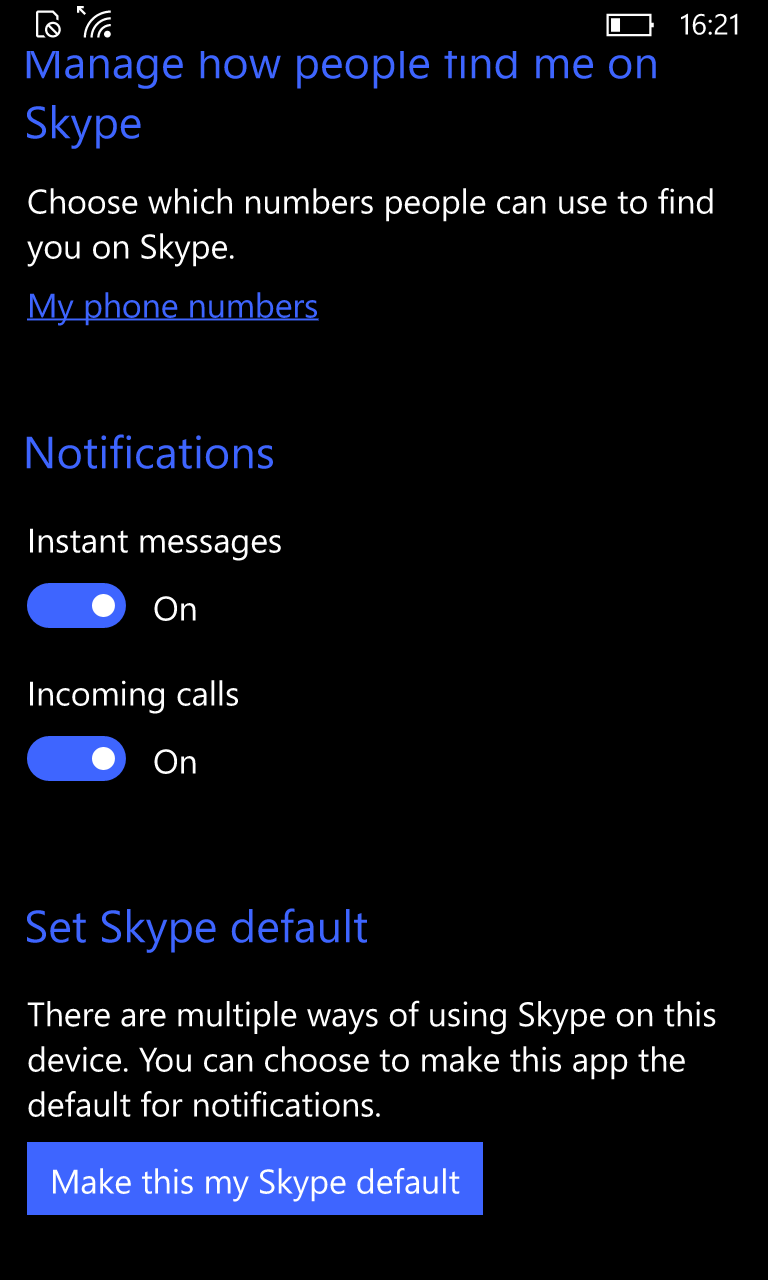Screen dimensions: 768x1280
Task: Turn off Instant messages notifications
Action: coord(77,606)
